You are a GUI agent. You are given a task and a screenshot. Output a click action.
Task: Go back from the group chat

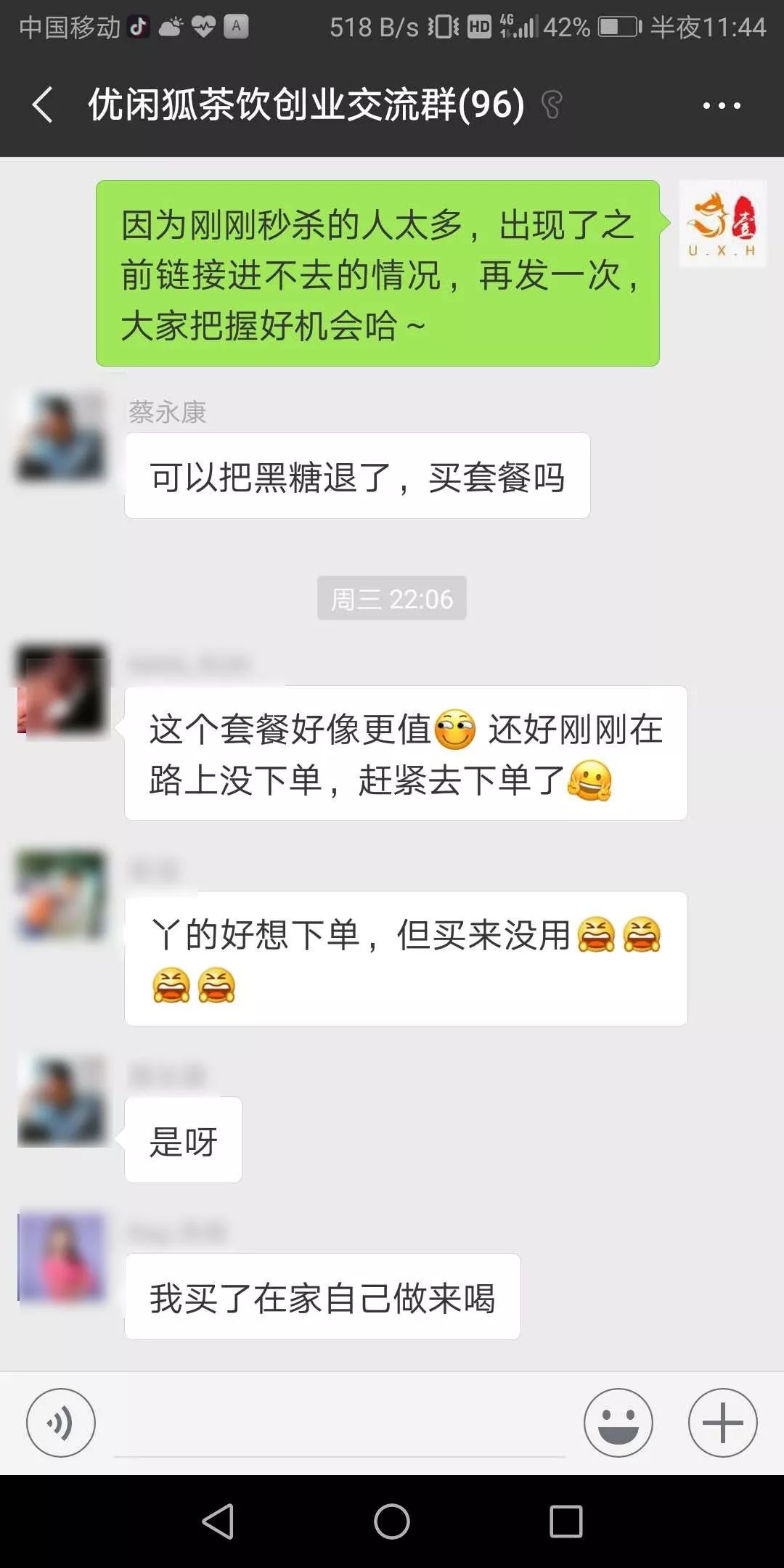click(x=44, y=105)
